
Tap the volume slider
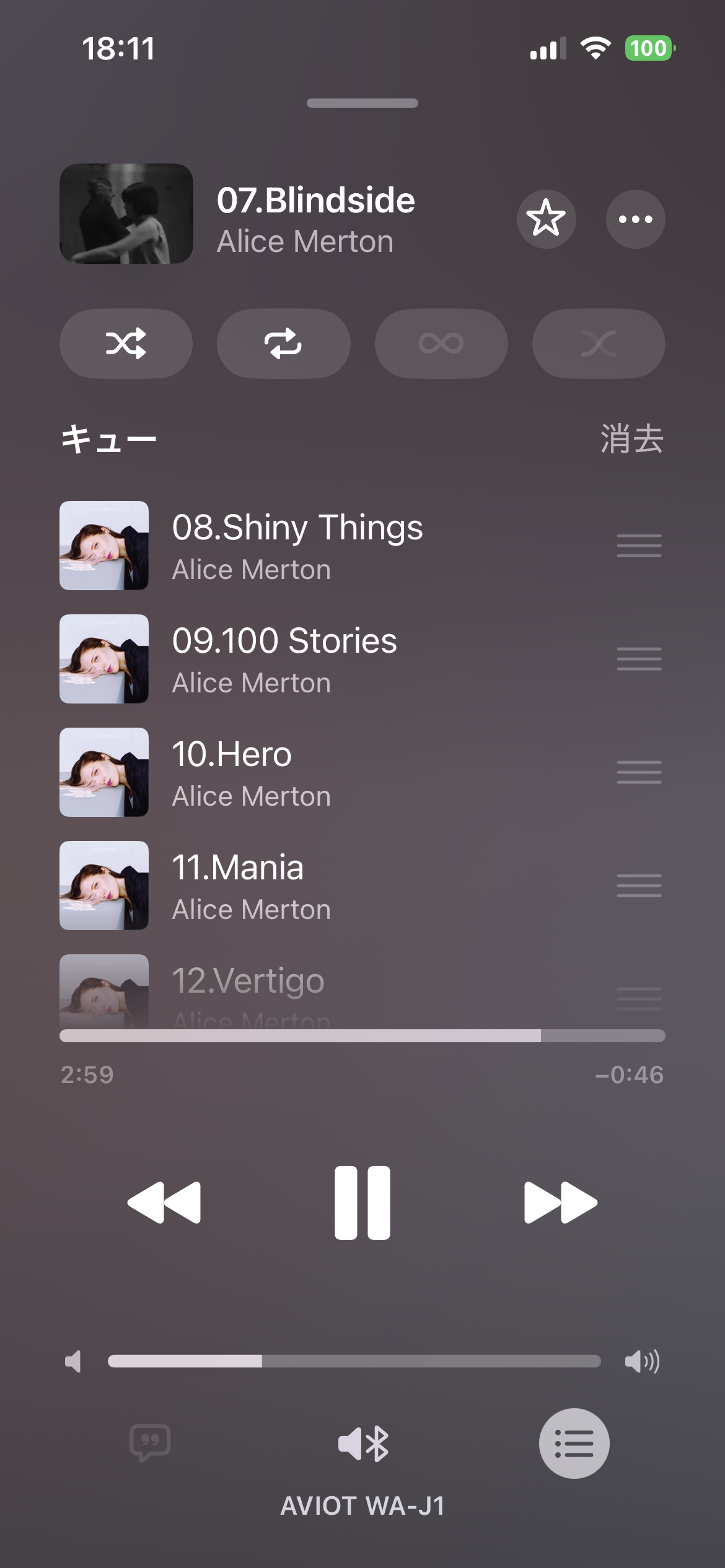[x=354, y=1361]
